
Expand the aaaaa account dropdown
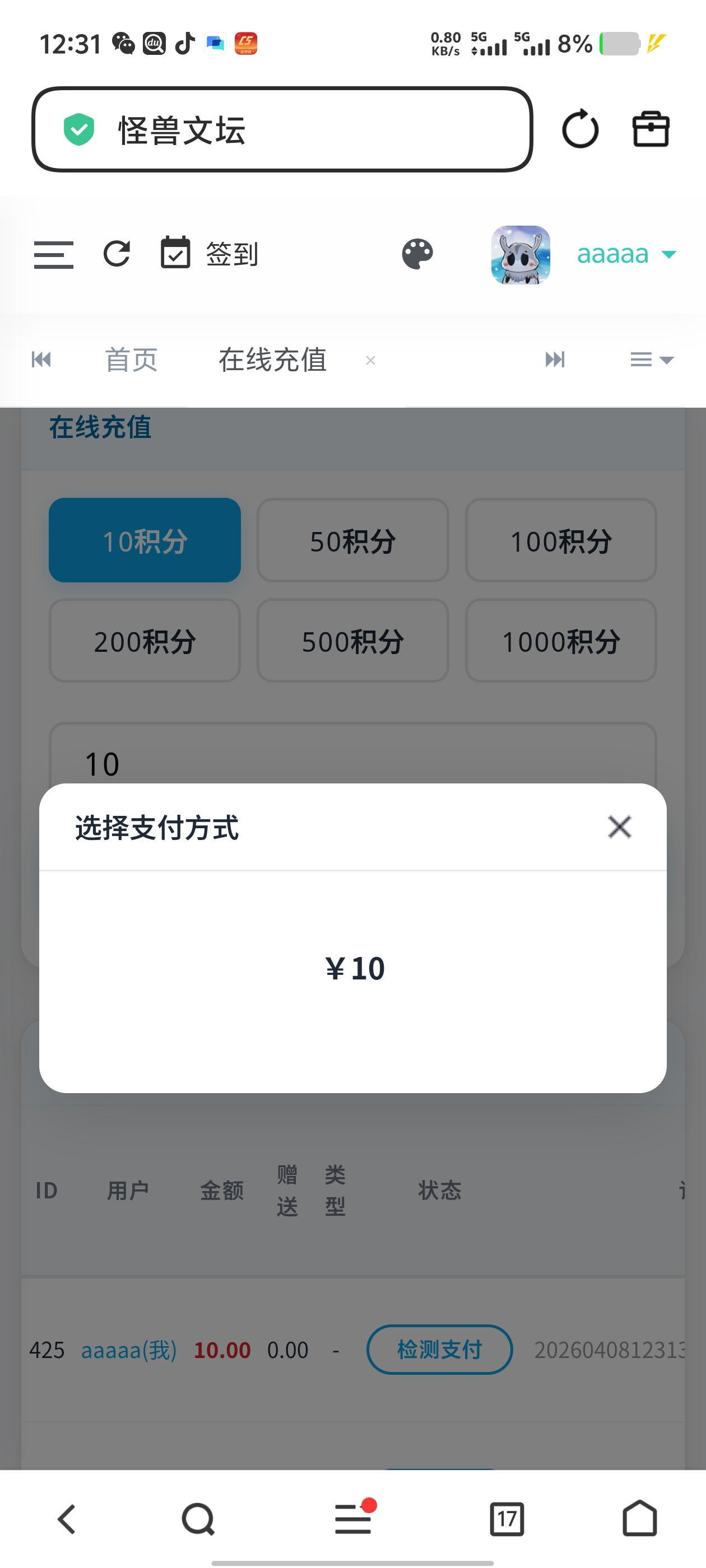pyautogui.click(x=625, y=254)
